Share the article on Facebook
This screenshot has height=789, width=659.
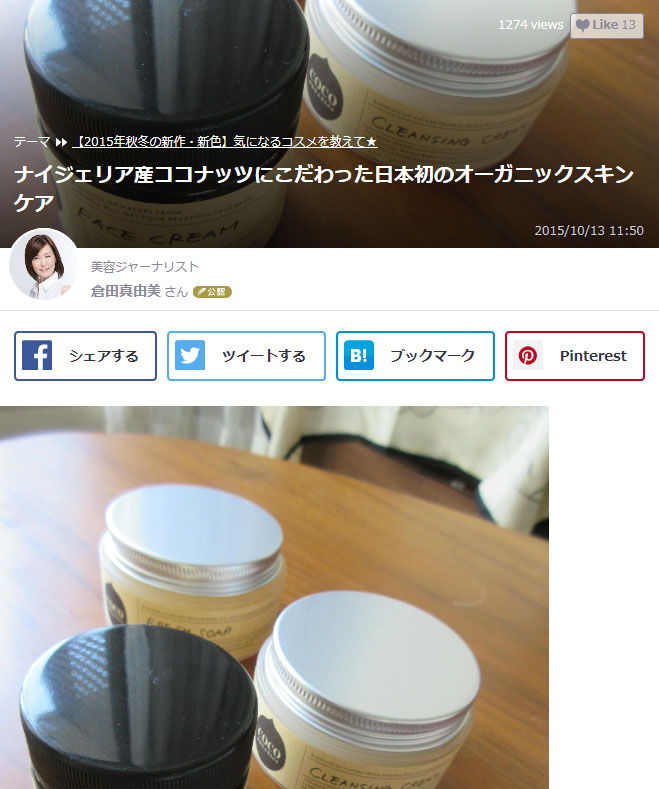pos(85,356)
